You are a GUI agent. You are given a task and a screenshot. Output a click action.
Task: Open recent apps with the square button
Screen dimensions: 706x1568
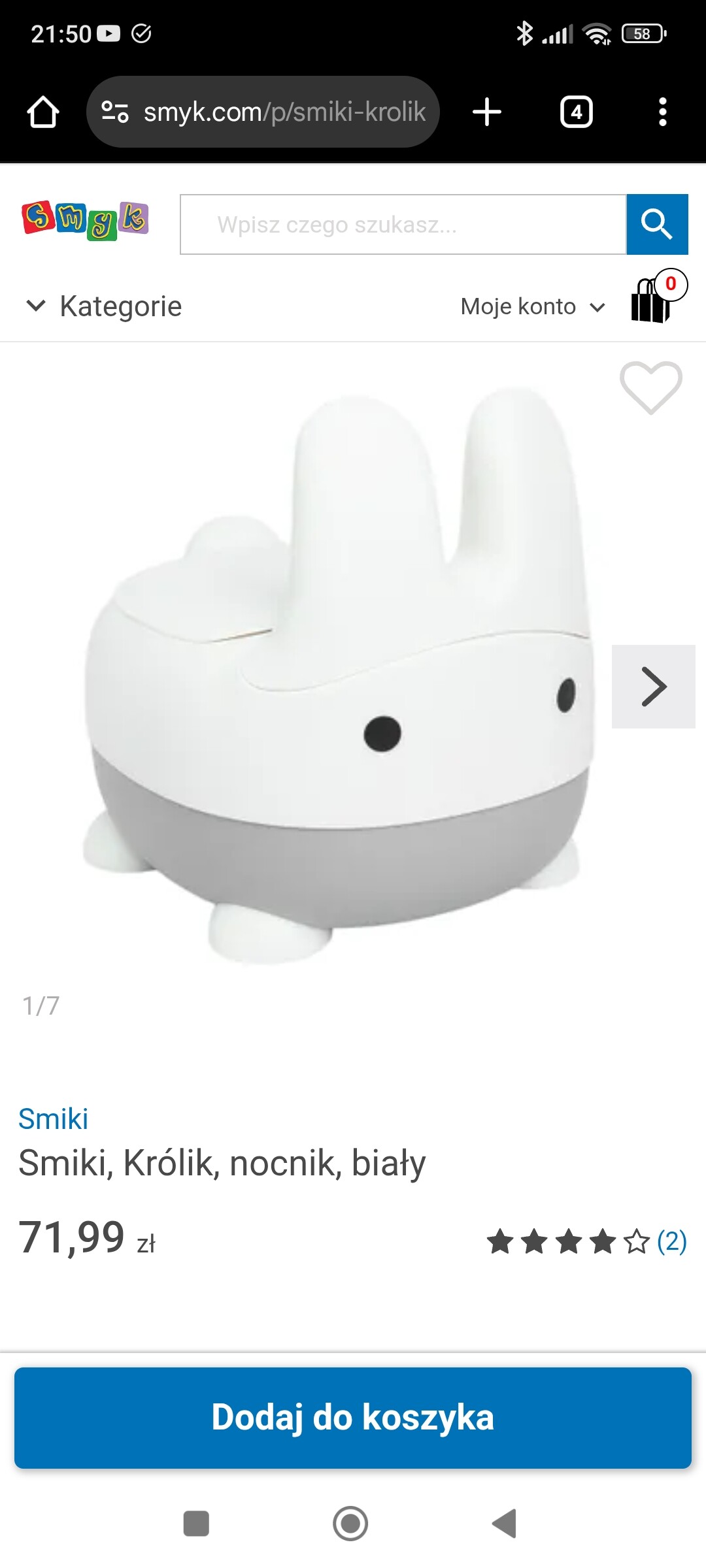coord(196,1524)
